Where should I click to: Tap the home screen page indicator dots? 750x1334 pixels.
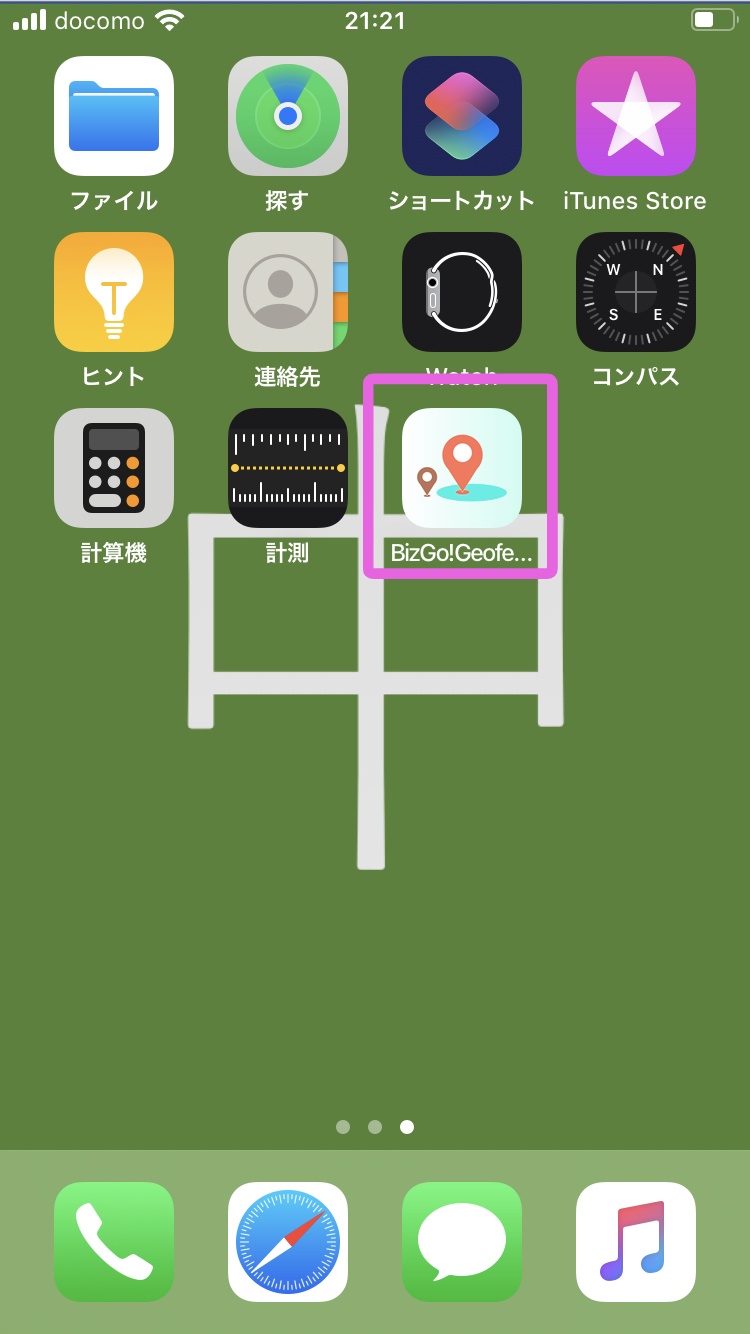[375, 1127]
